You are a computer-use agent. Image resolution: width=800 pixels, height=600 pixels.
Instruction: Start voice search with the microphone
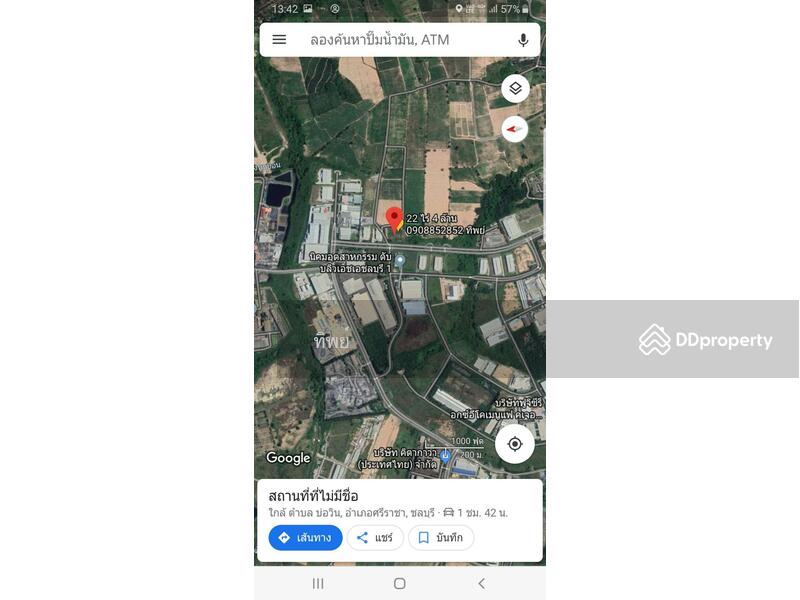coord(522,40)
